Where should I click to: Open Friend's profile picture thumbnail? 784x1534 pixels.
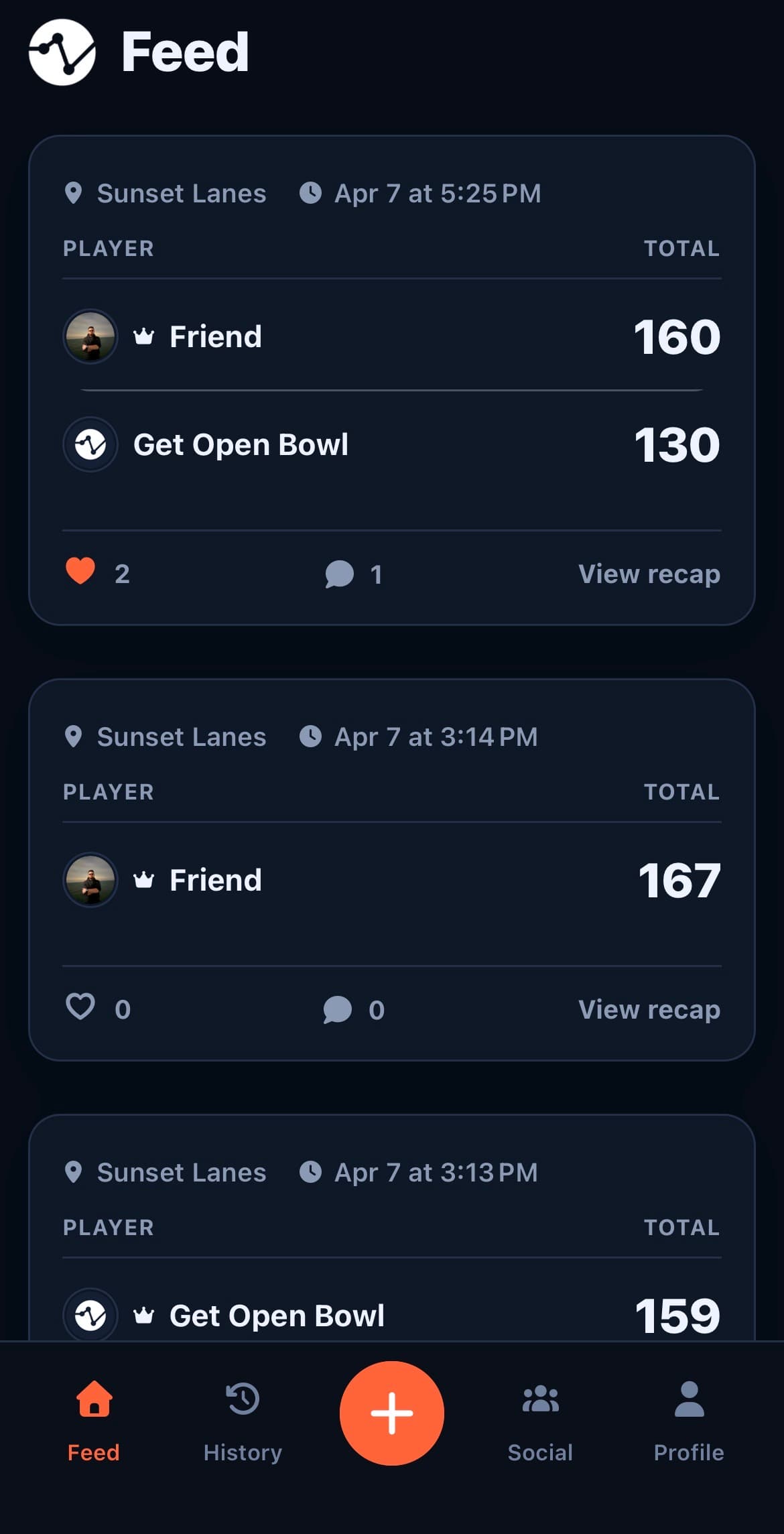pos(90,336)
